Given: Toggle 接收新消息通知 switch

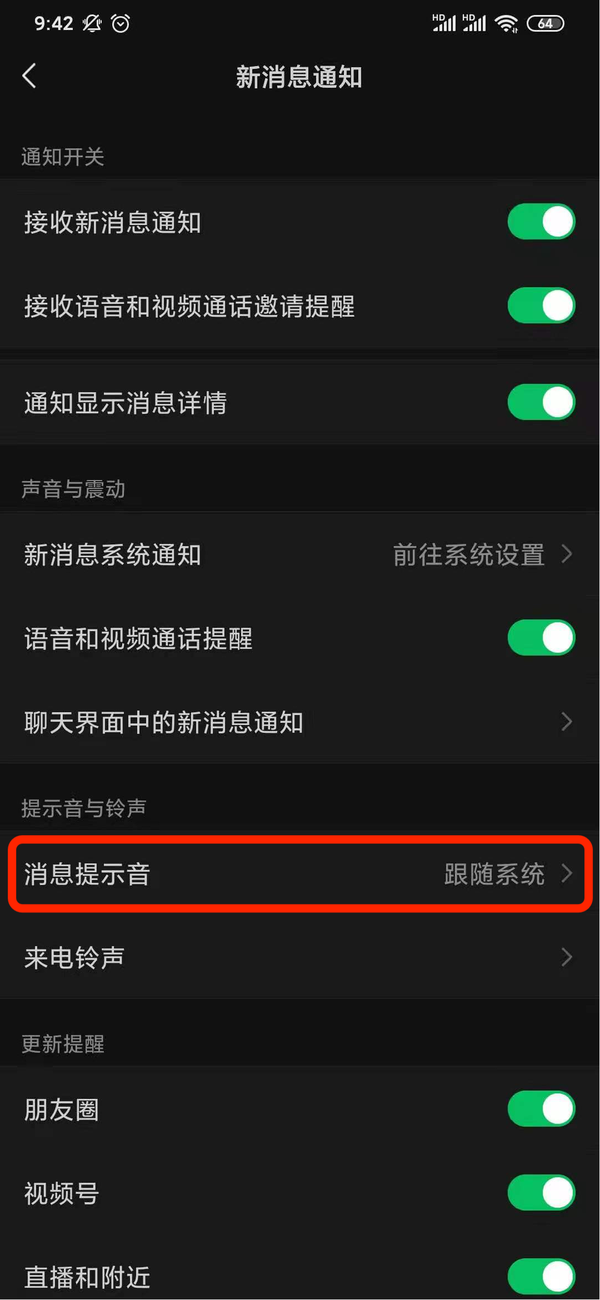Looking at the screenshot, I should pyautogui.click(x=541, y=222).
